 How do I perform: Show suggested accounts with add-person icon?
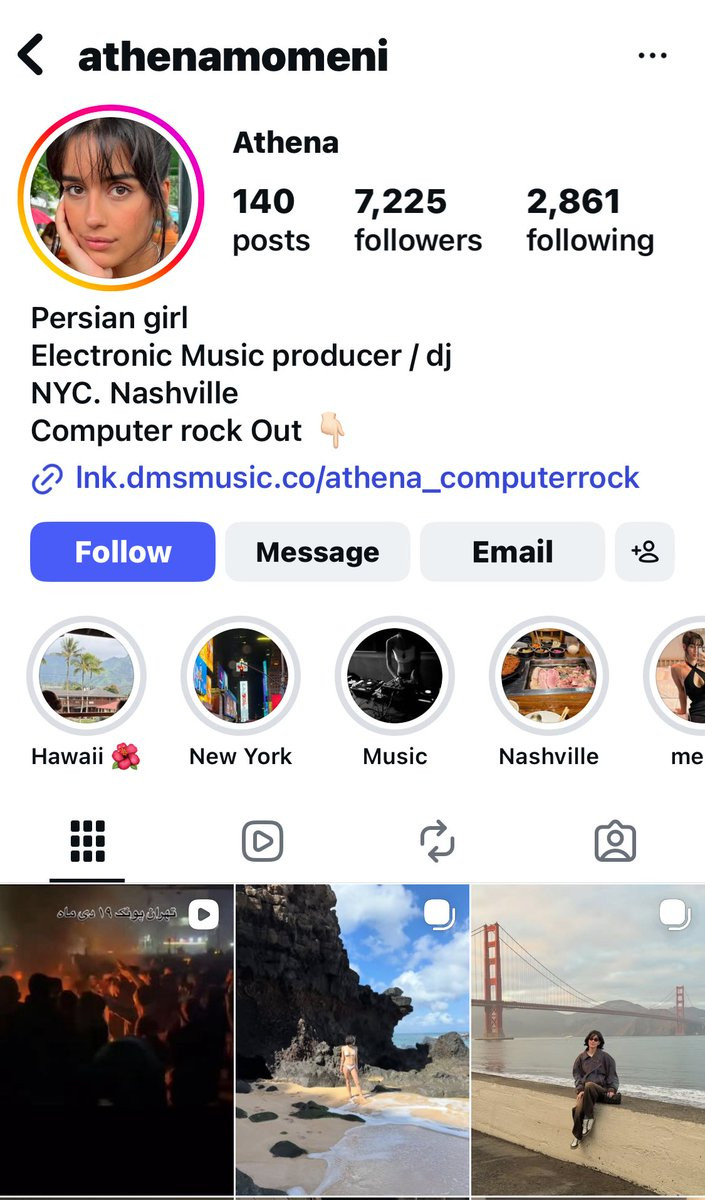(x=645, y=552)
